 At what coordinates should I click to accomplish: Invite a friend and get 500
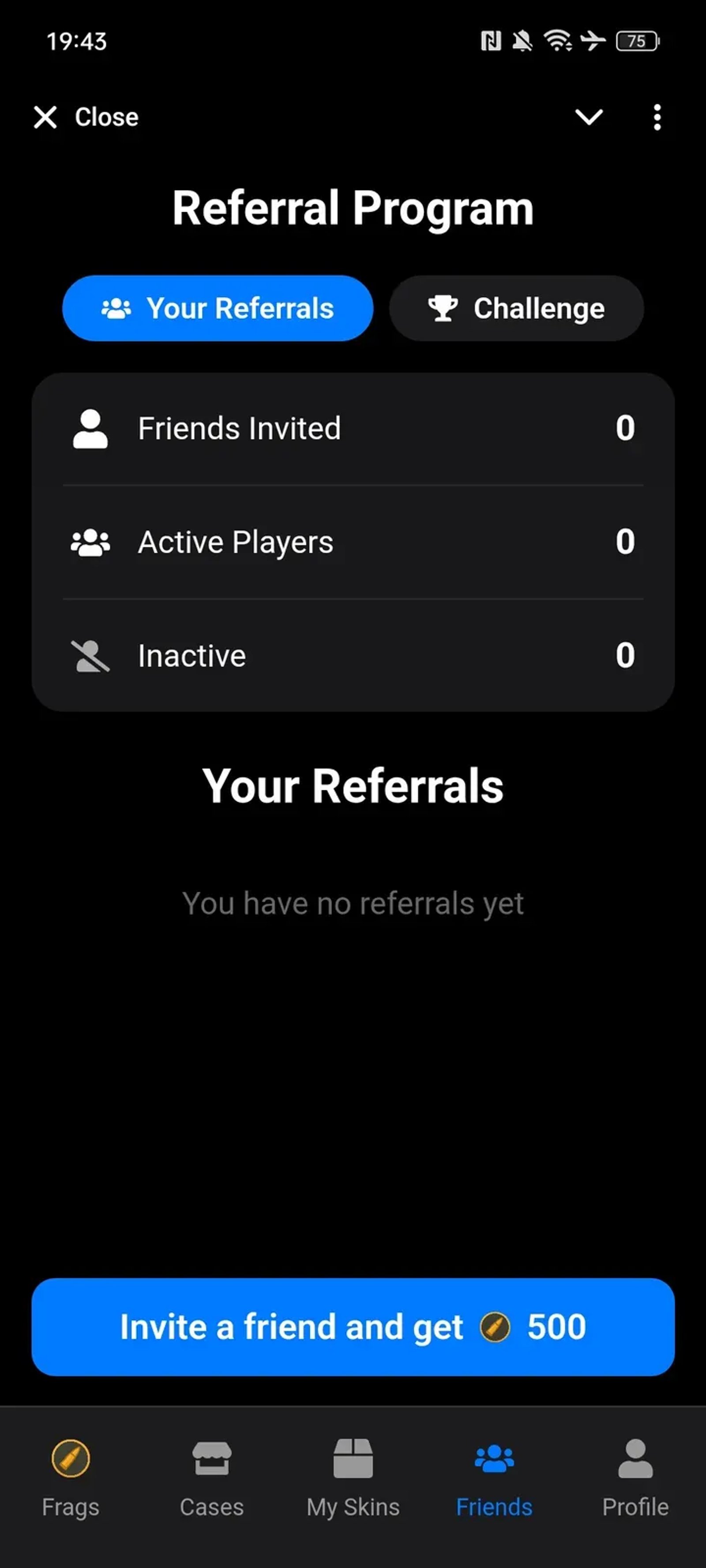(353, 1326)
